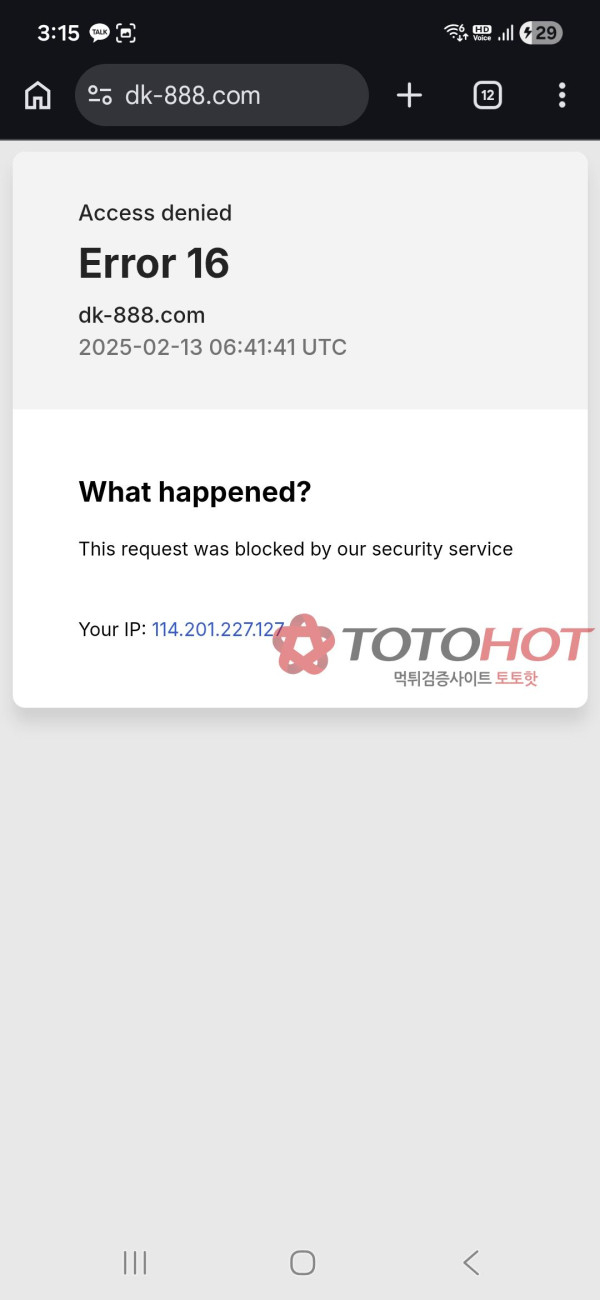Go to the browser home page

(x=38, y=96)
